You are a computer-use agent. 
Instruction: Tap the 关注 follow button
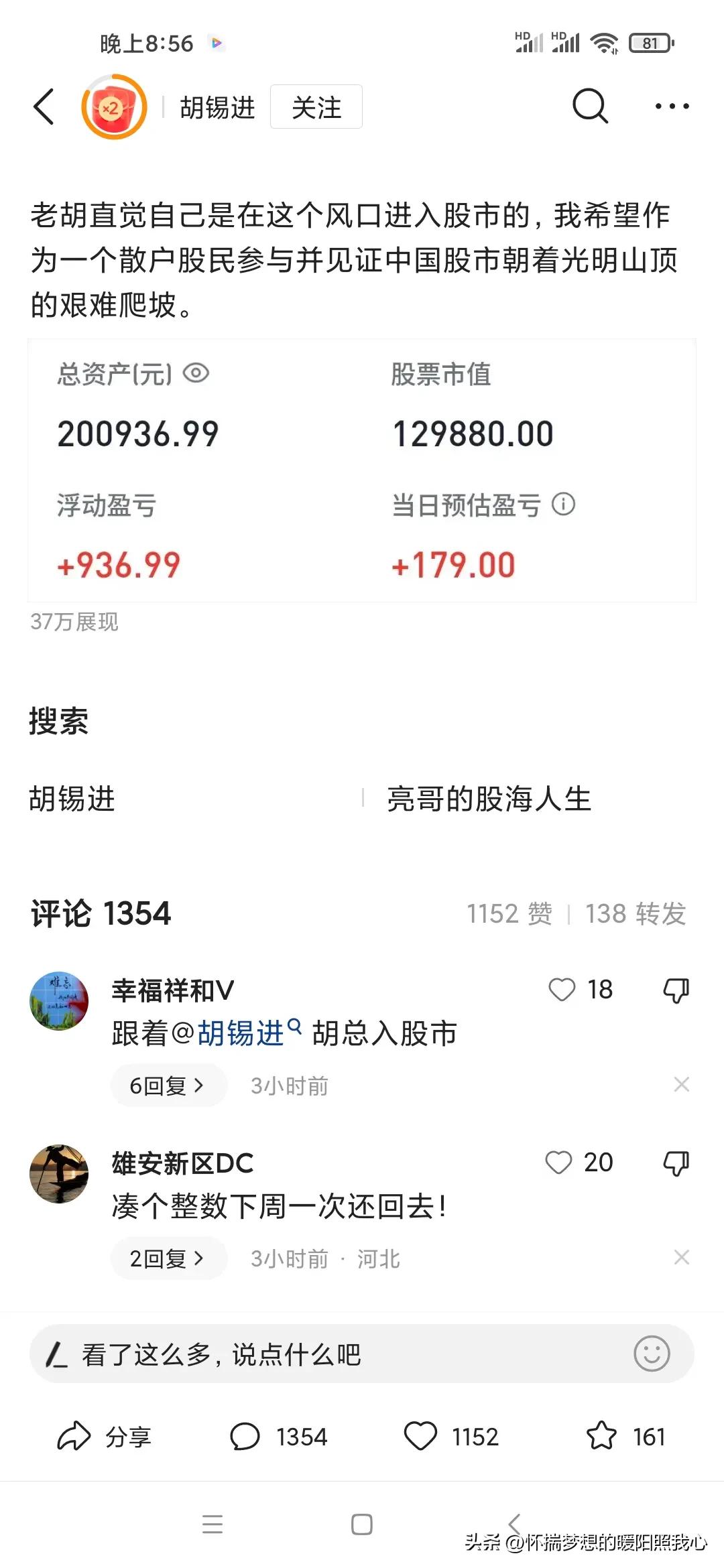[x=316, y=106]
